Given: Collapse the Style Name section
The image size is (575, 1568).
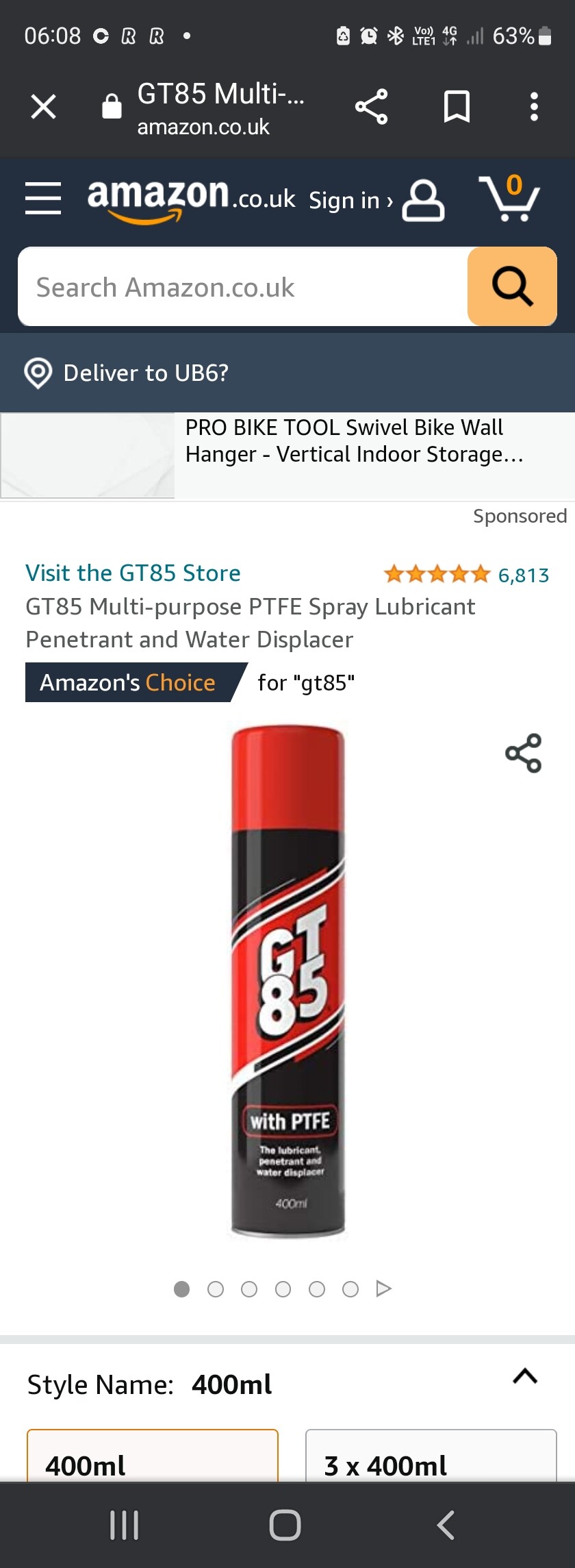Looking at the screenshot, I should tap(525, 1376).
